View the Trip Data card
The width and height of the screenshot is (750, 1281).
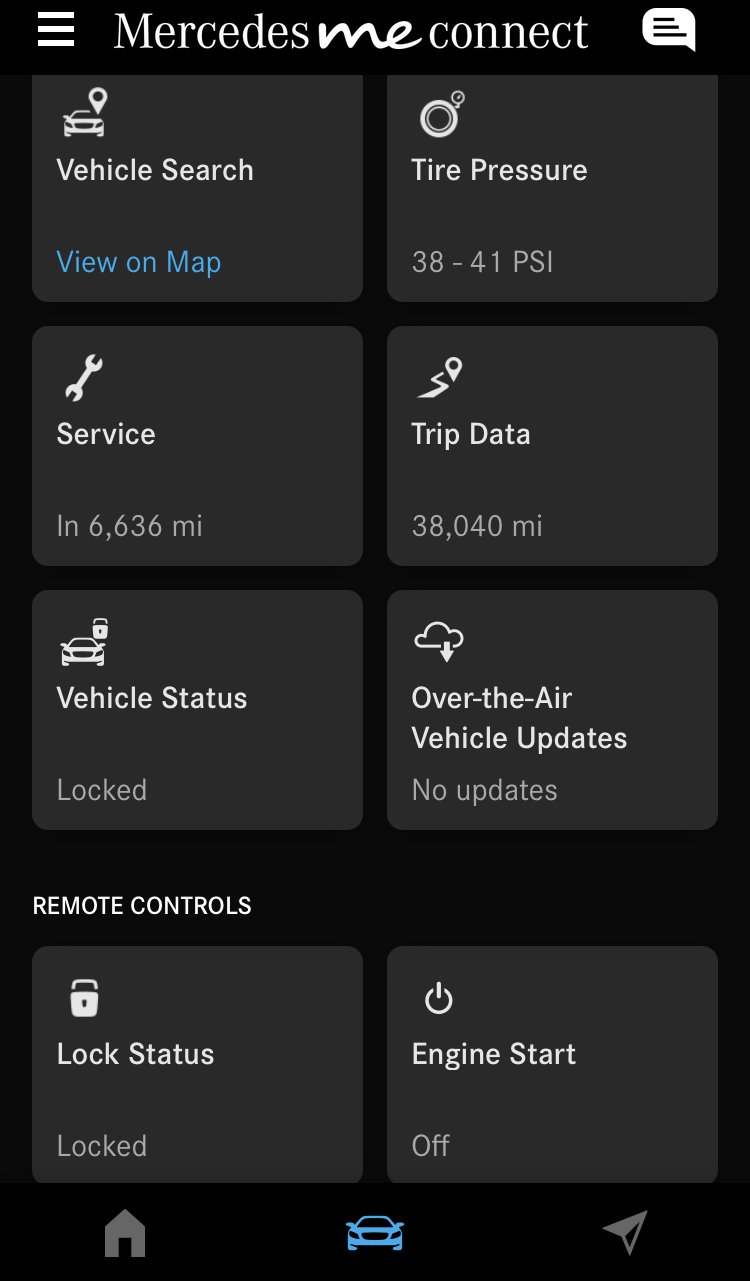[x=552, y=446]
